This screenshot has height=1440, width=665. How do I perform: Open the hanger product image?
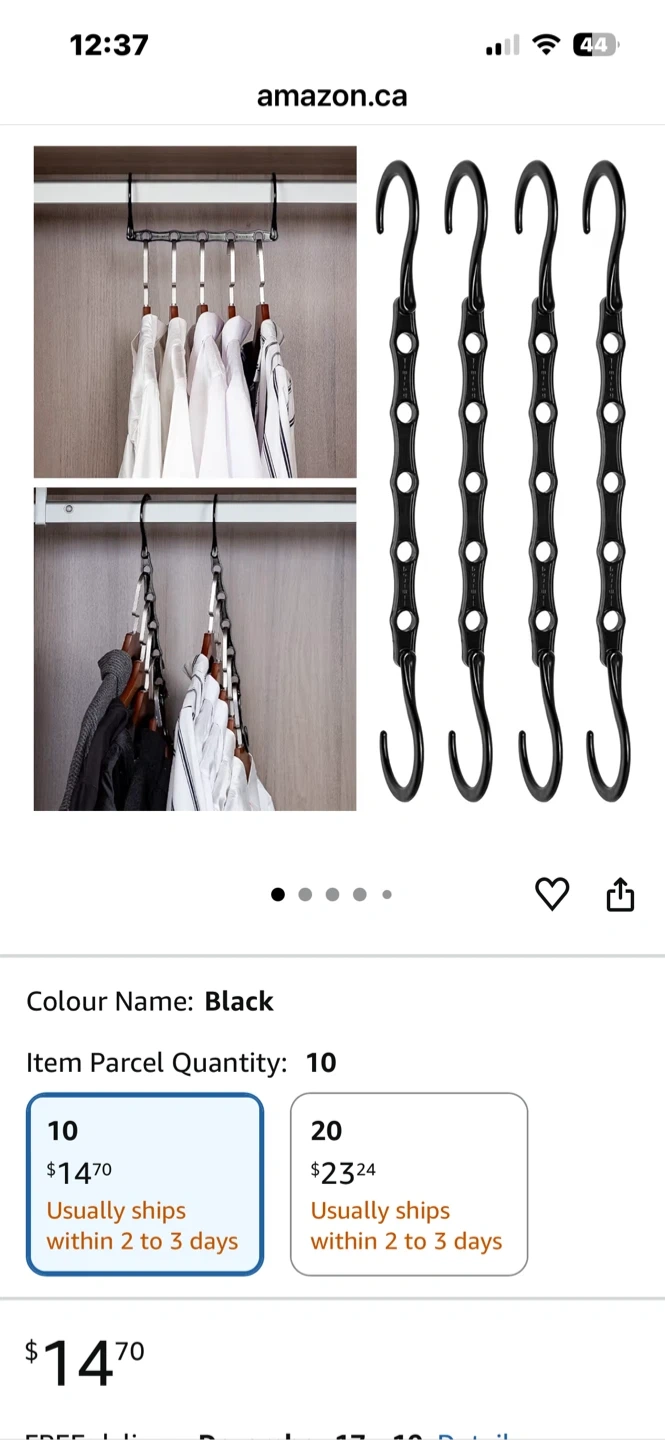[332, 480]
